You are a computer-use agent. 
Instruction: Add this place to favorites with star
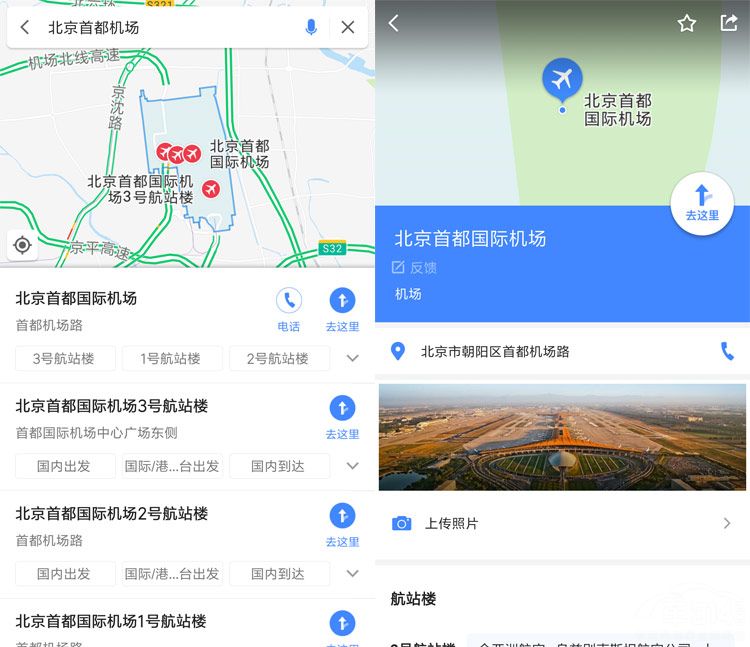(686, 23)
